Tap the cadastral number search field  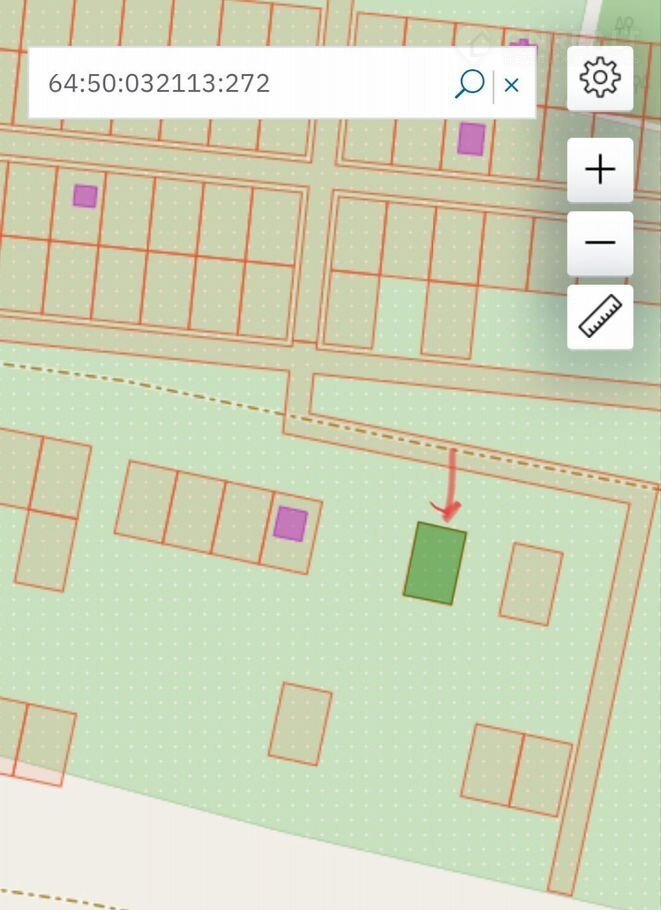pyautogui.click(x=240, y=83)
